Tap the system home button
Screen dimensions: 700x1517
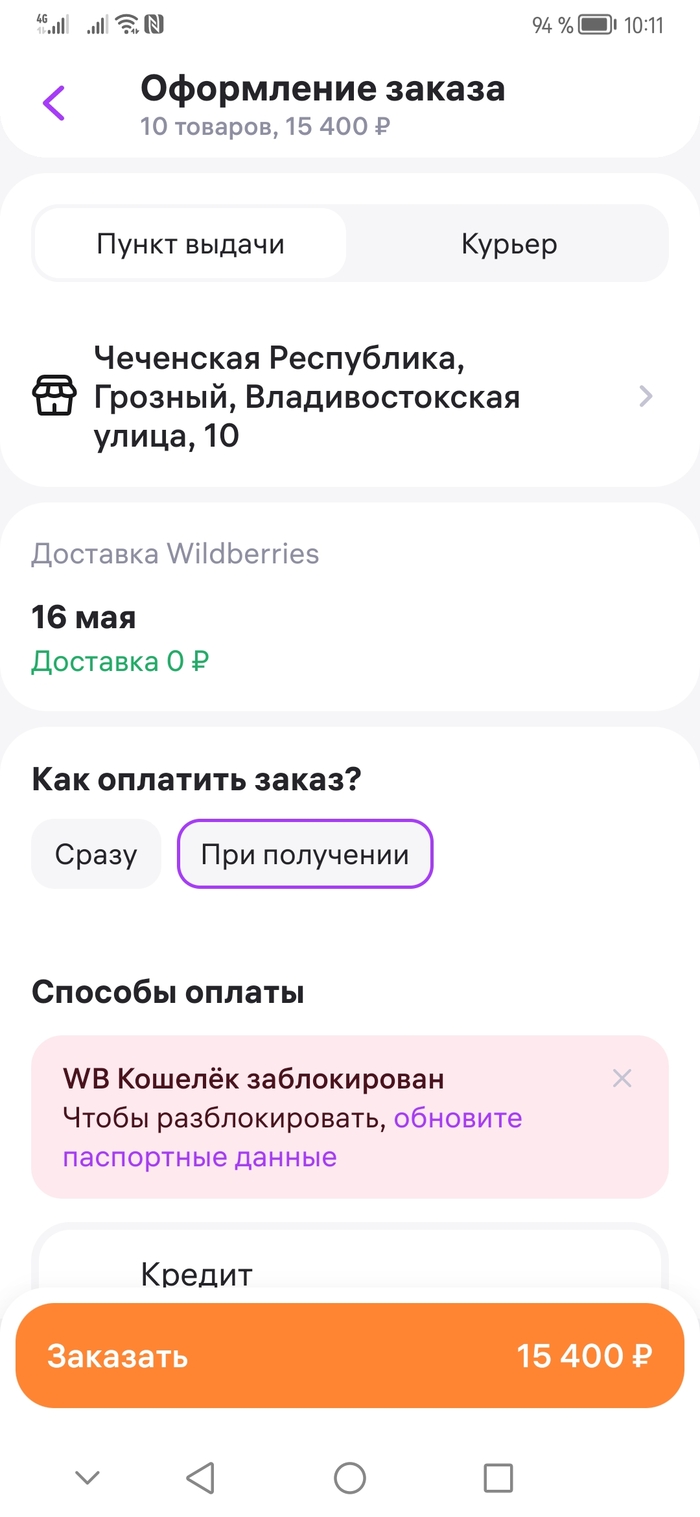click(349, 1477)
